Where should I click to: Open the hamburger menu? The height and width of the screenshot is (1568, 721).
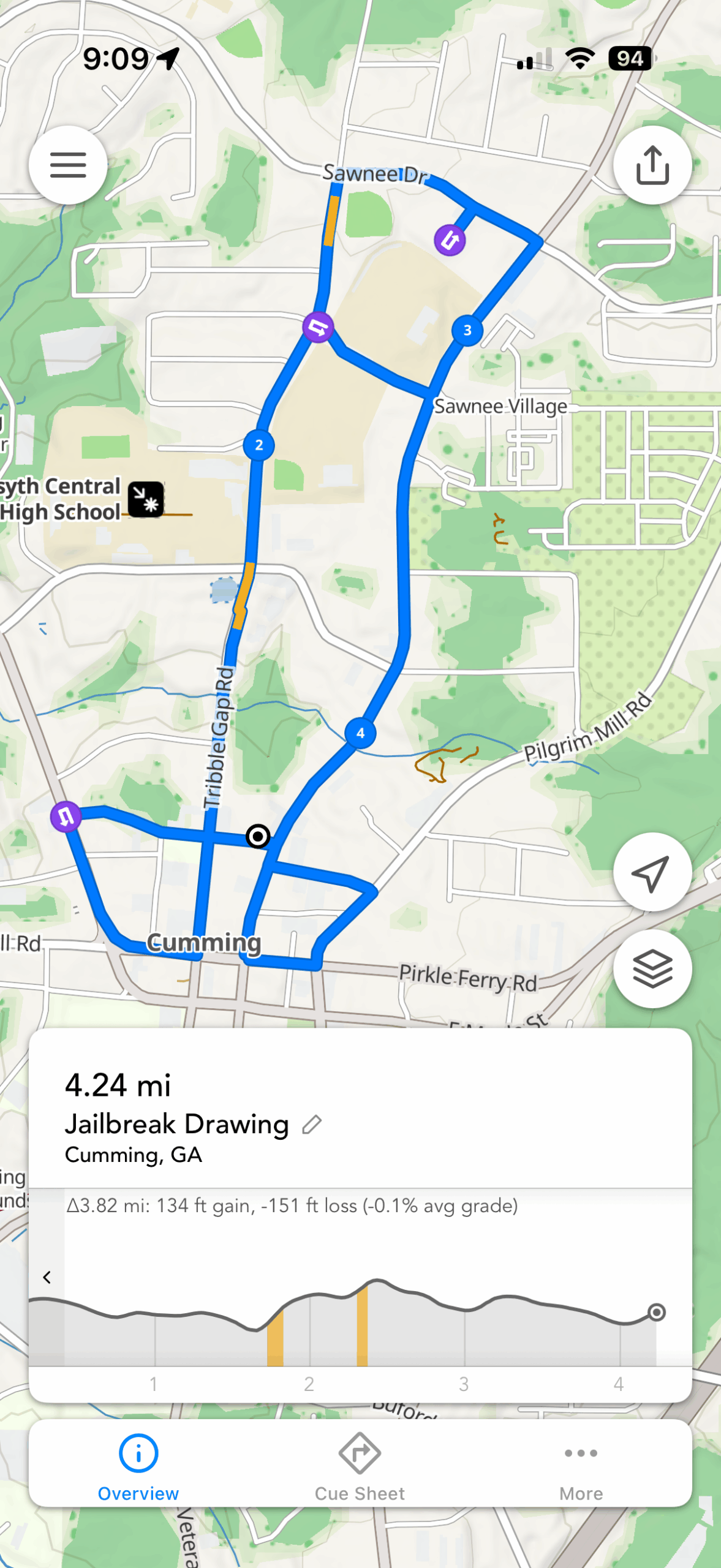[68, 165]
